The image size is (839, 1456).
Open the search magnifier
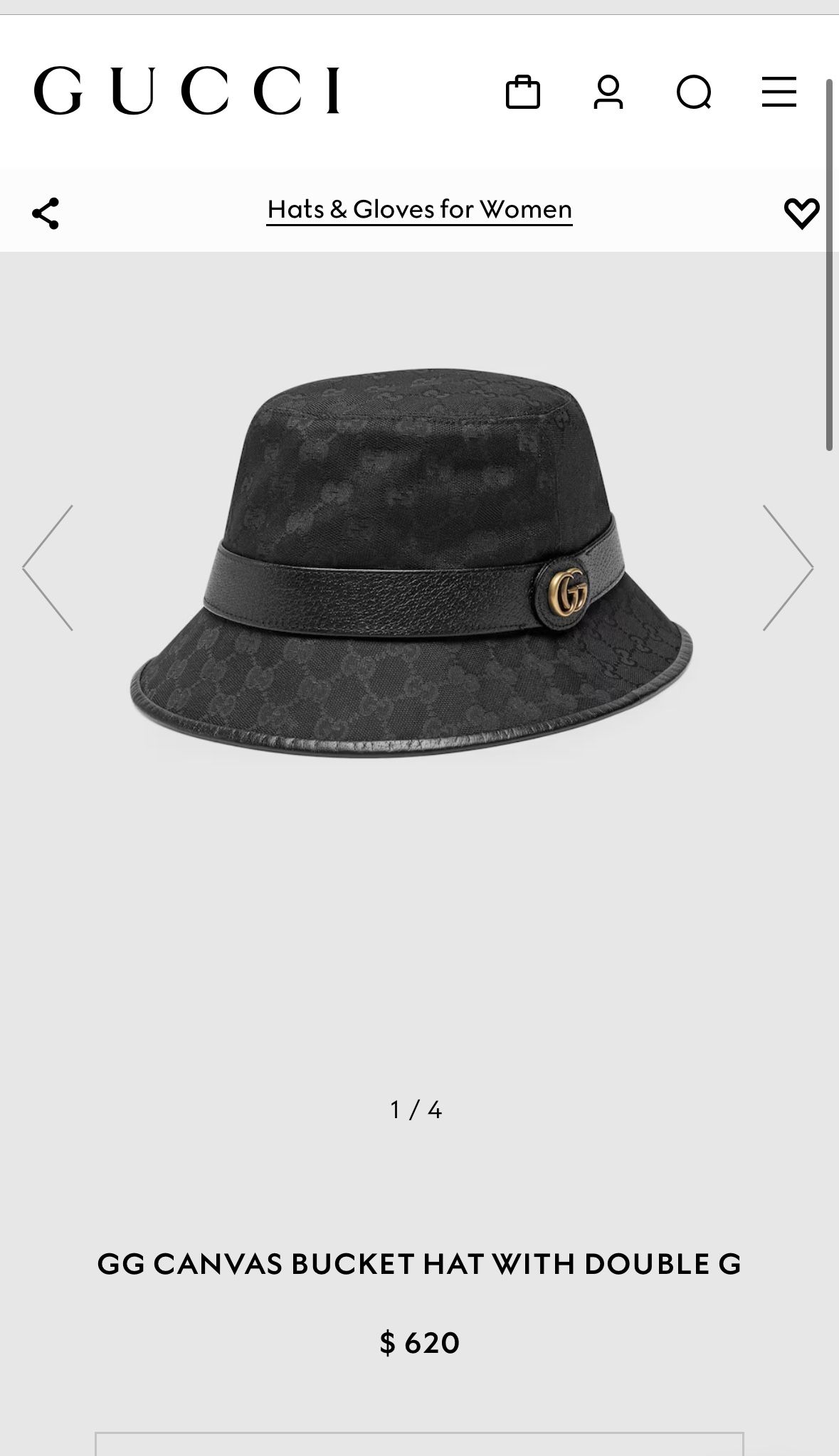click(x=694, y=92)
